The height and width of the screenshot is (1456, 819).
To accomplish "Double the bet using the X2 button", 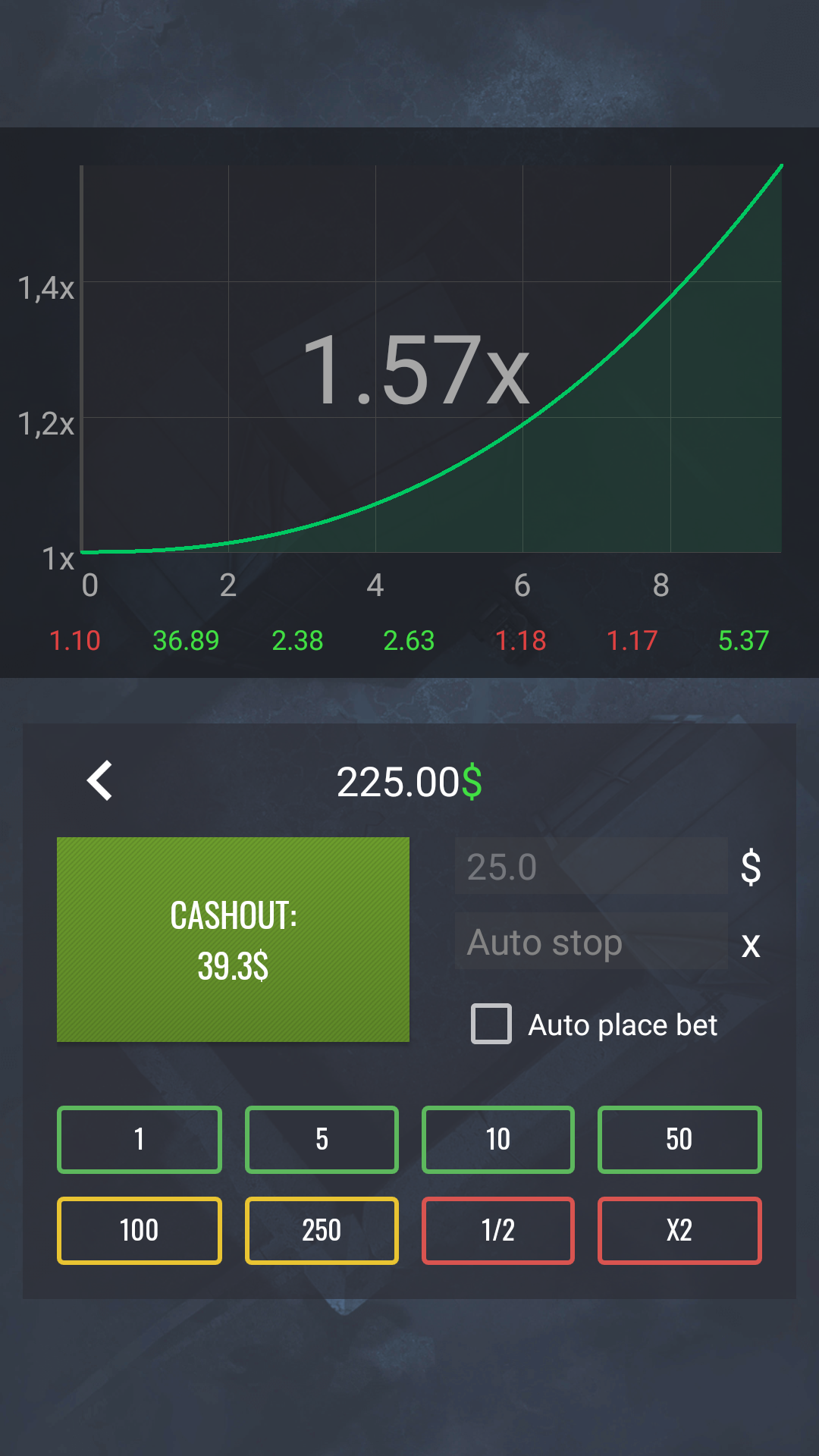I will tap(679, 1230).
